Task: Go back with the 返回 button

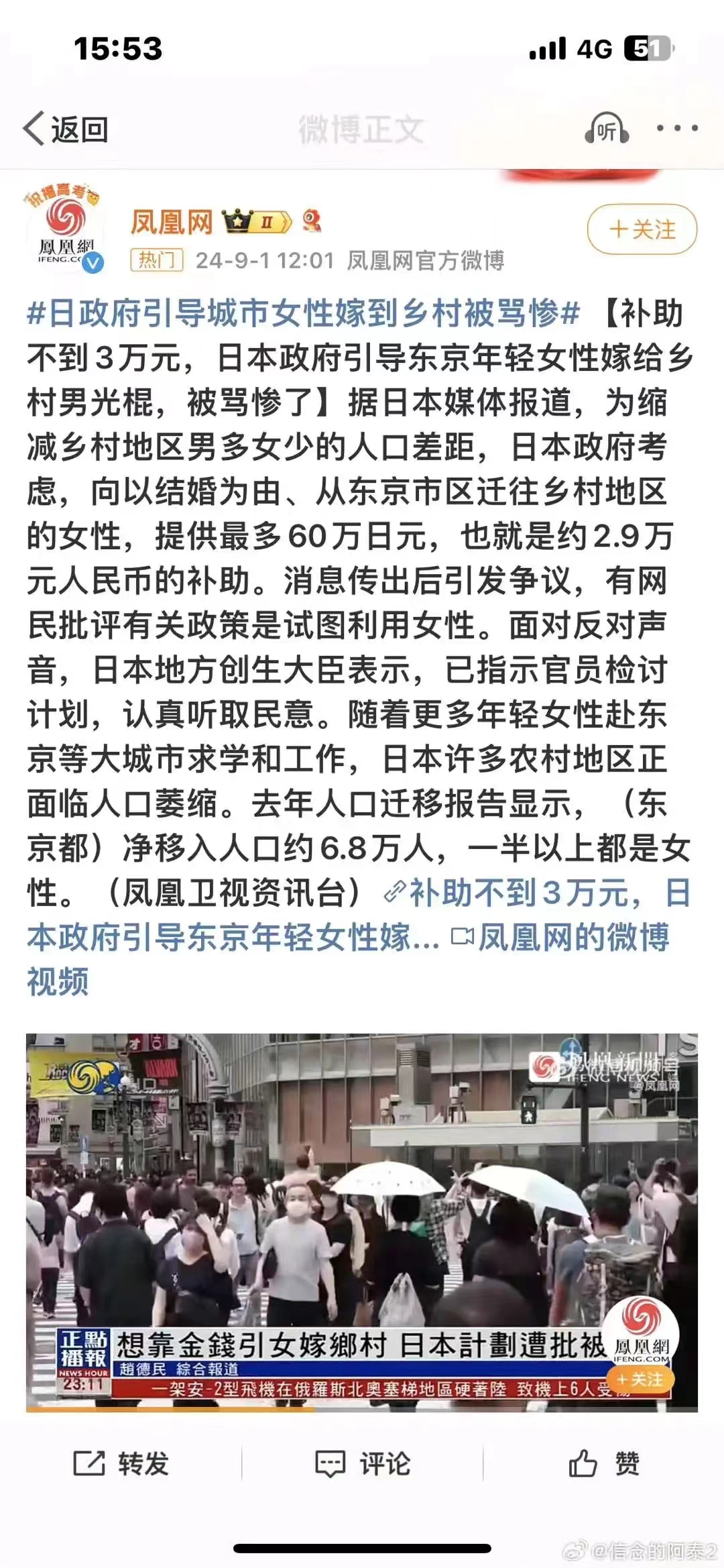Action: pyautogui.click(x=66, y=129)
